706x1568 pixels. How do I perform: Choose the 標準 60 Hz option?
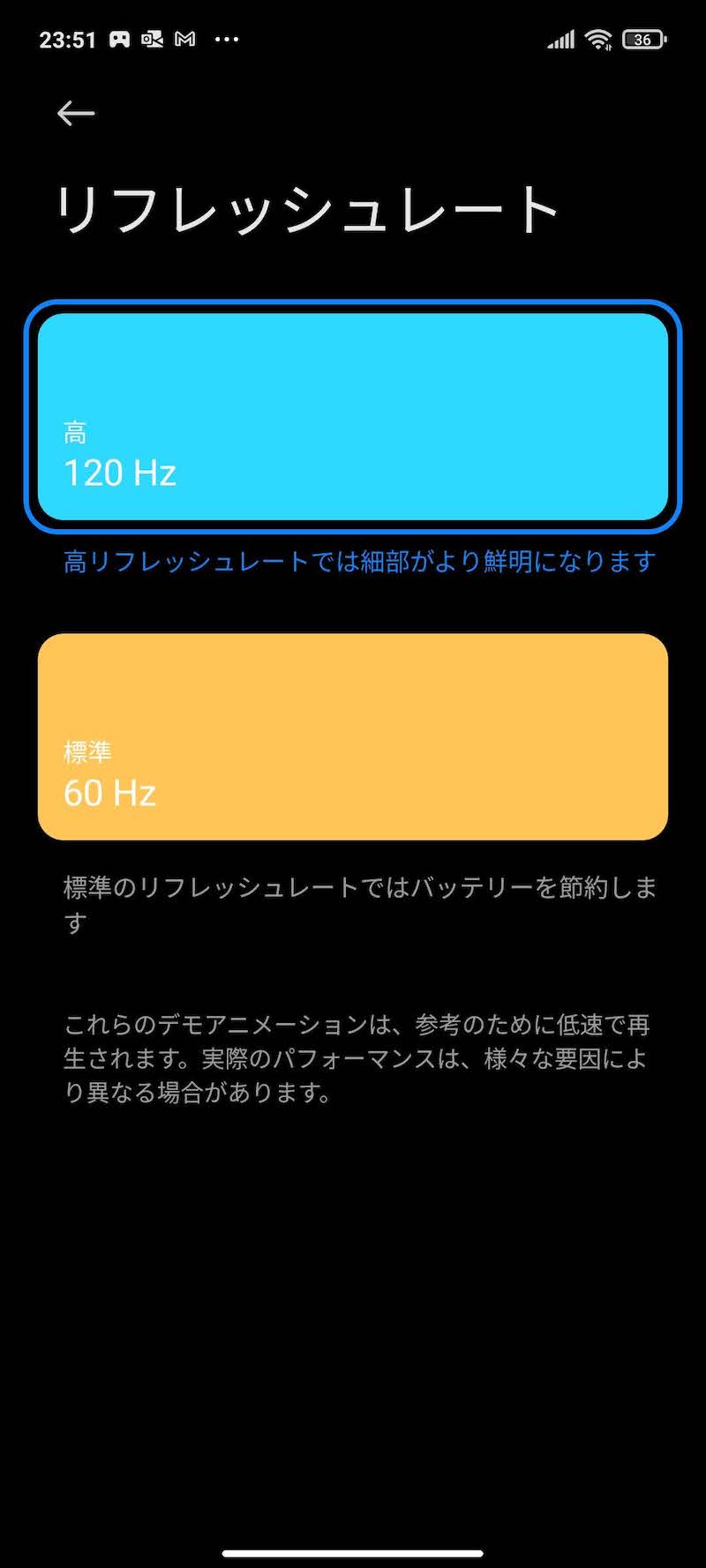pyautogui.click(x=353, y=736)
